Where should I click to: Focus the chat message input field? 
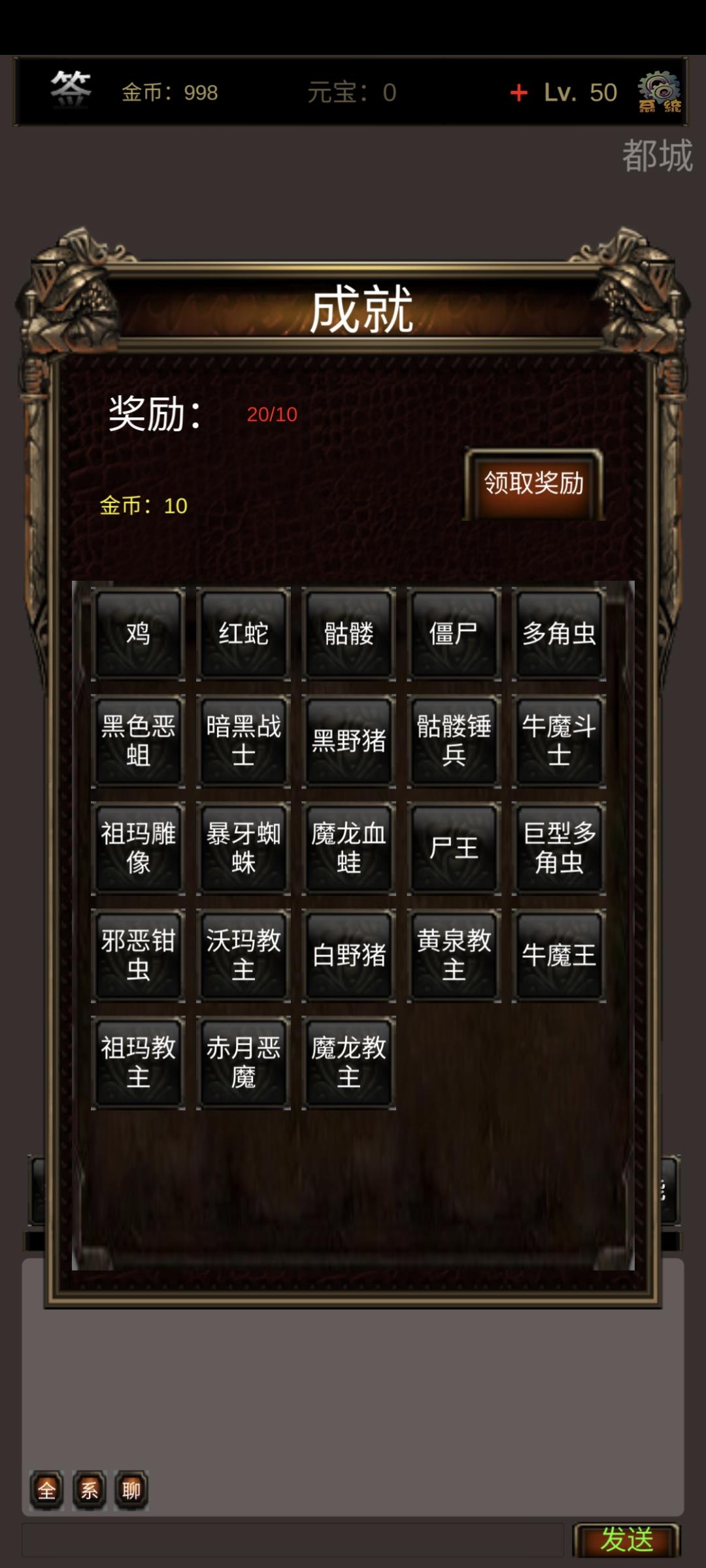(x=293, y=1540)
